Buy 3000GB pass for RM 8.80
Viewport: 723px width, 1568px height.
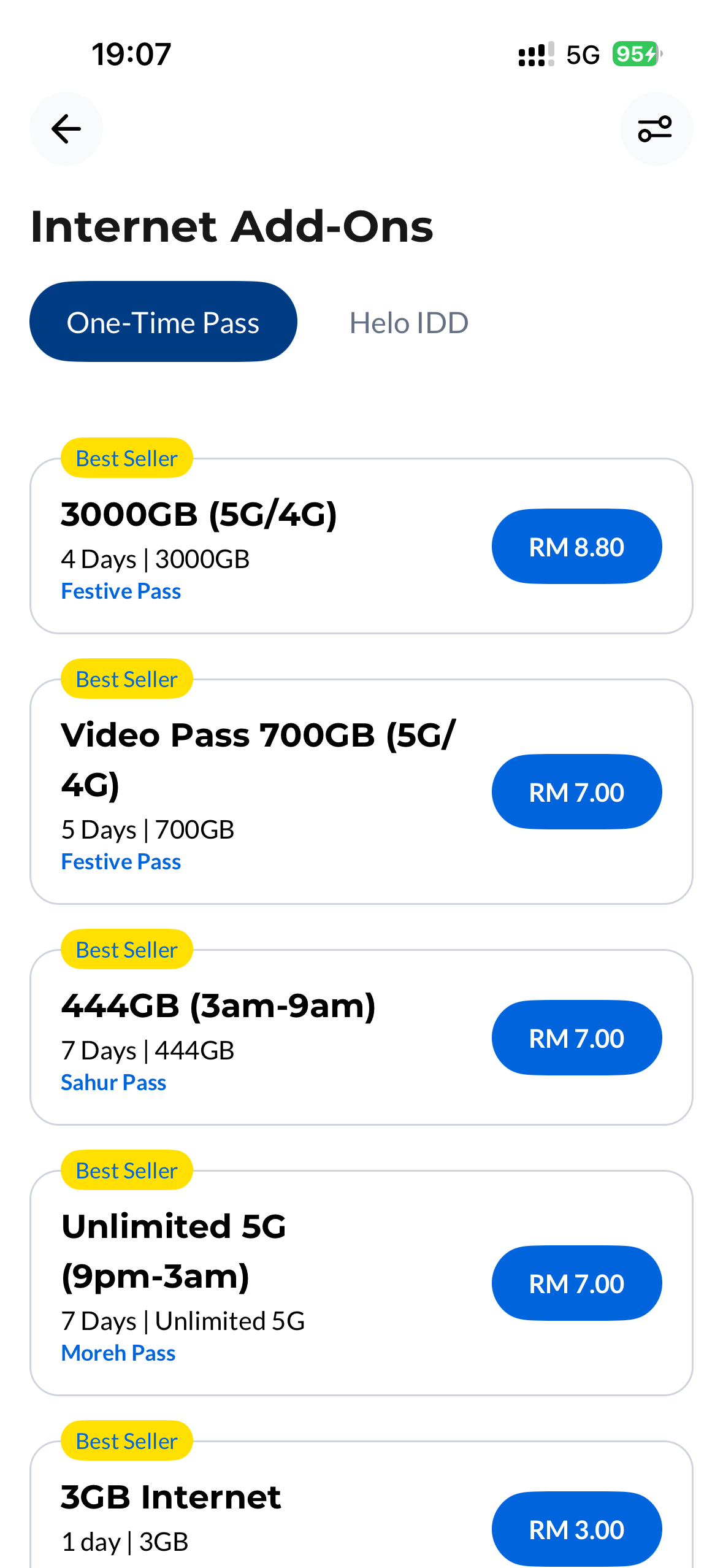point(576,547)
